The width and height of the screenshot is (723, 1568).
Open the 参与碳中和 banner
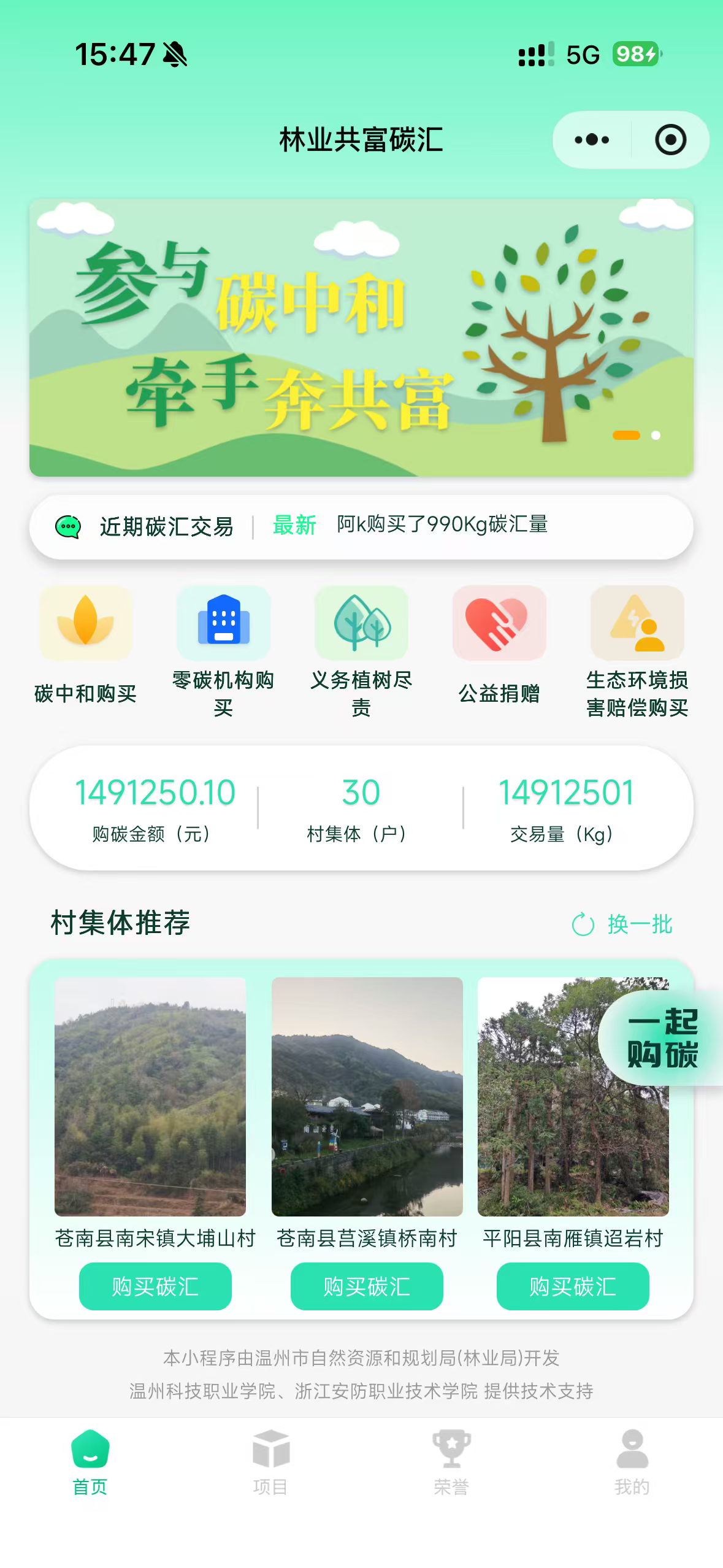point(361,337)
